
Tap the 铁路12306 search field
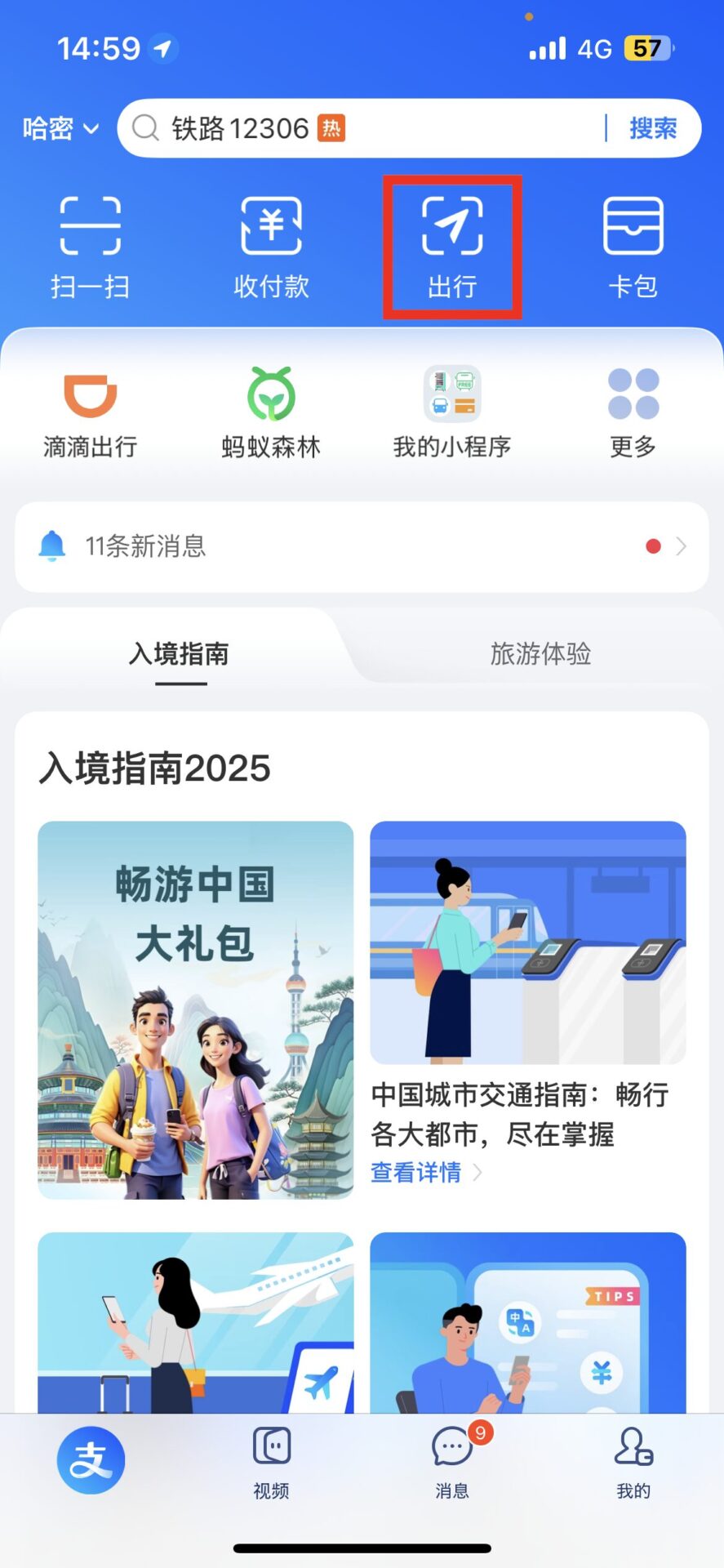pos(367,129)
